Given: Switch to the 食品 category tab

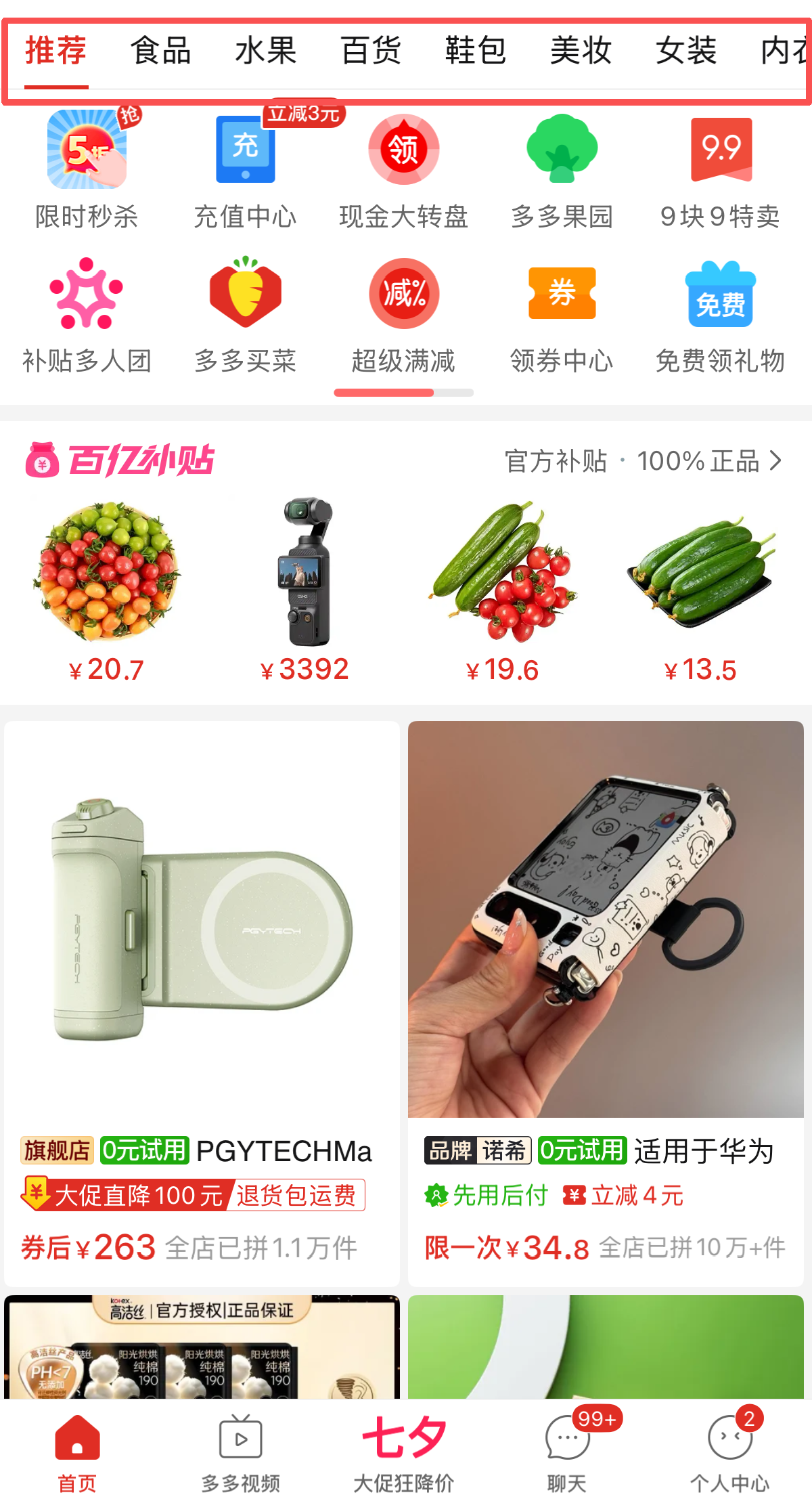Looking at the screenshot, I should (x=160, y=51).
